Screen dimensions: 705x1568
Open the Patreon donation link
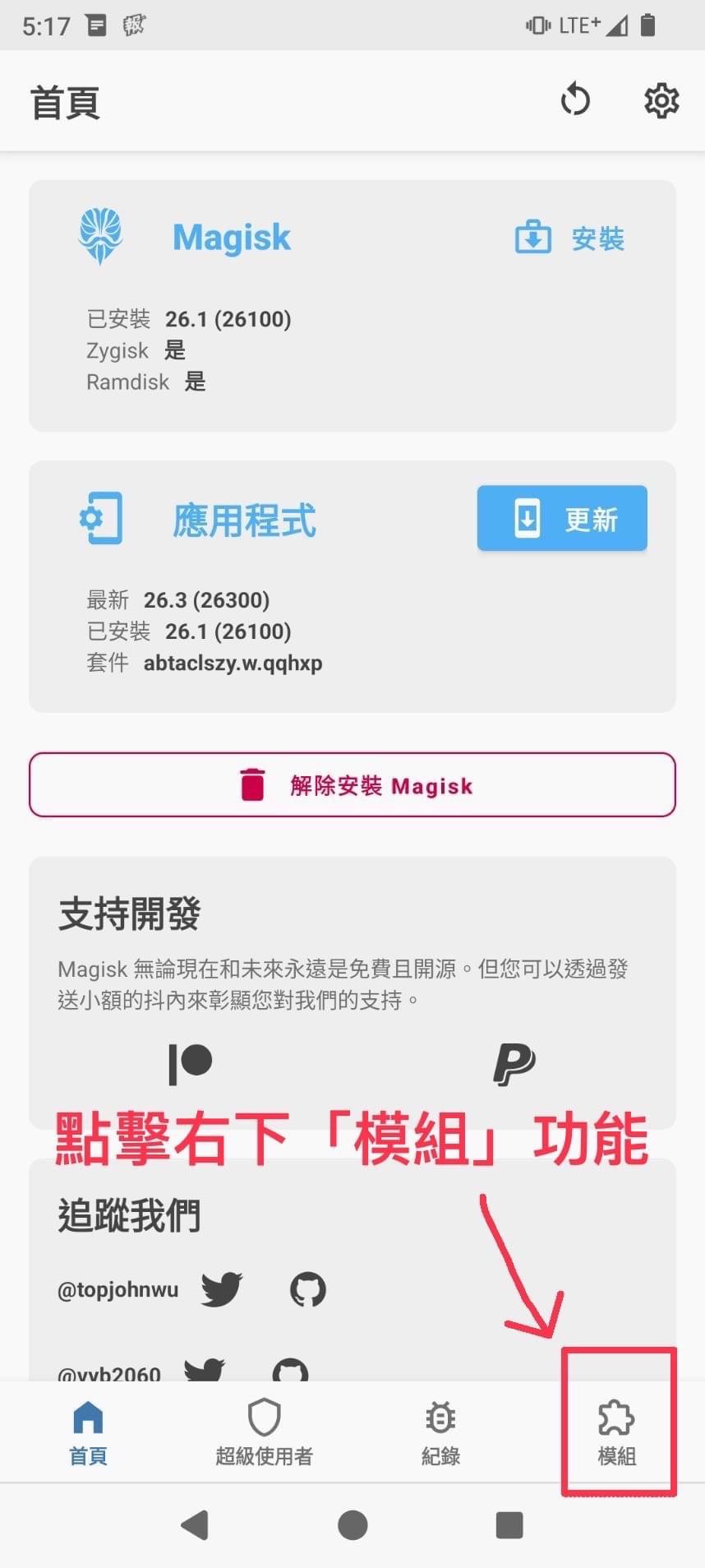[x=191, y=1063]
